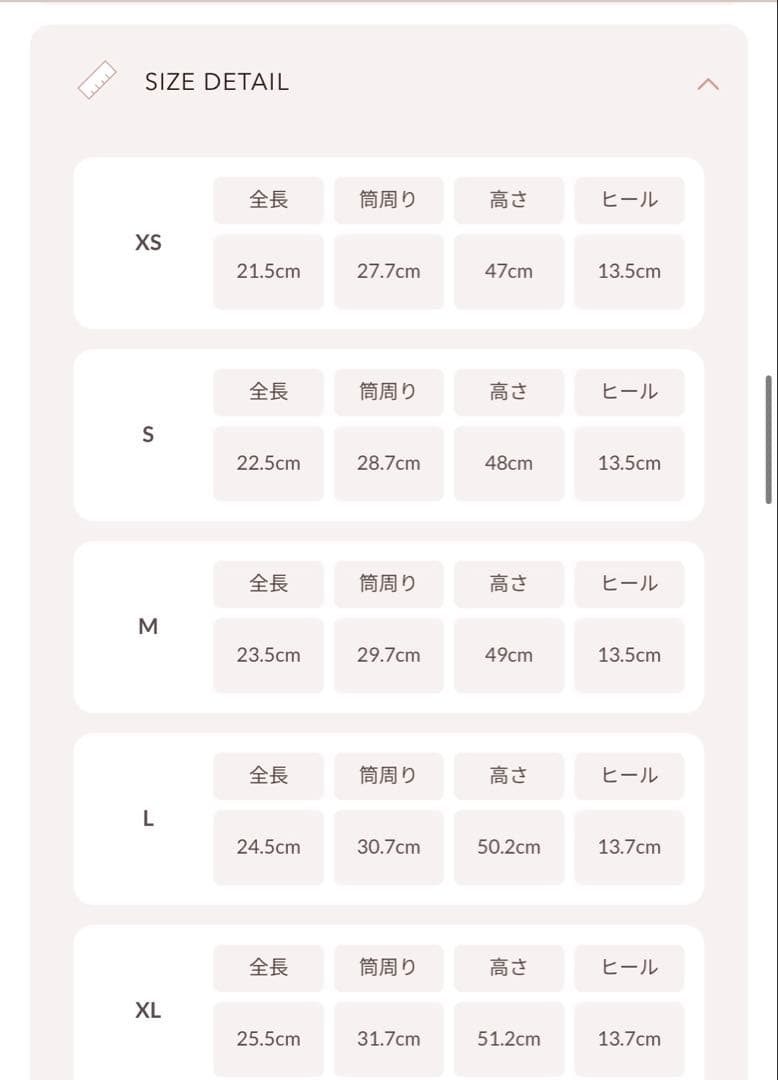Image resolution: width=778 pixels, height=1080 pixels.
Task: Collapse the SIZE DETAIL section
Action: 707,84
